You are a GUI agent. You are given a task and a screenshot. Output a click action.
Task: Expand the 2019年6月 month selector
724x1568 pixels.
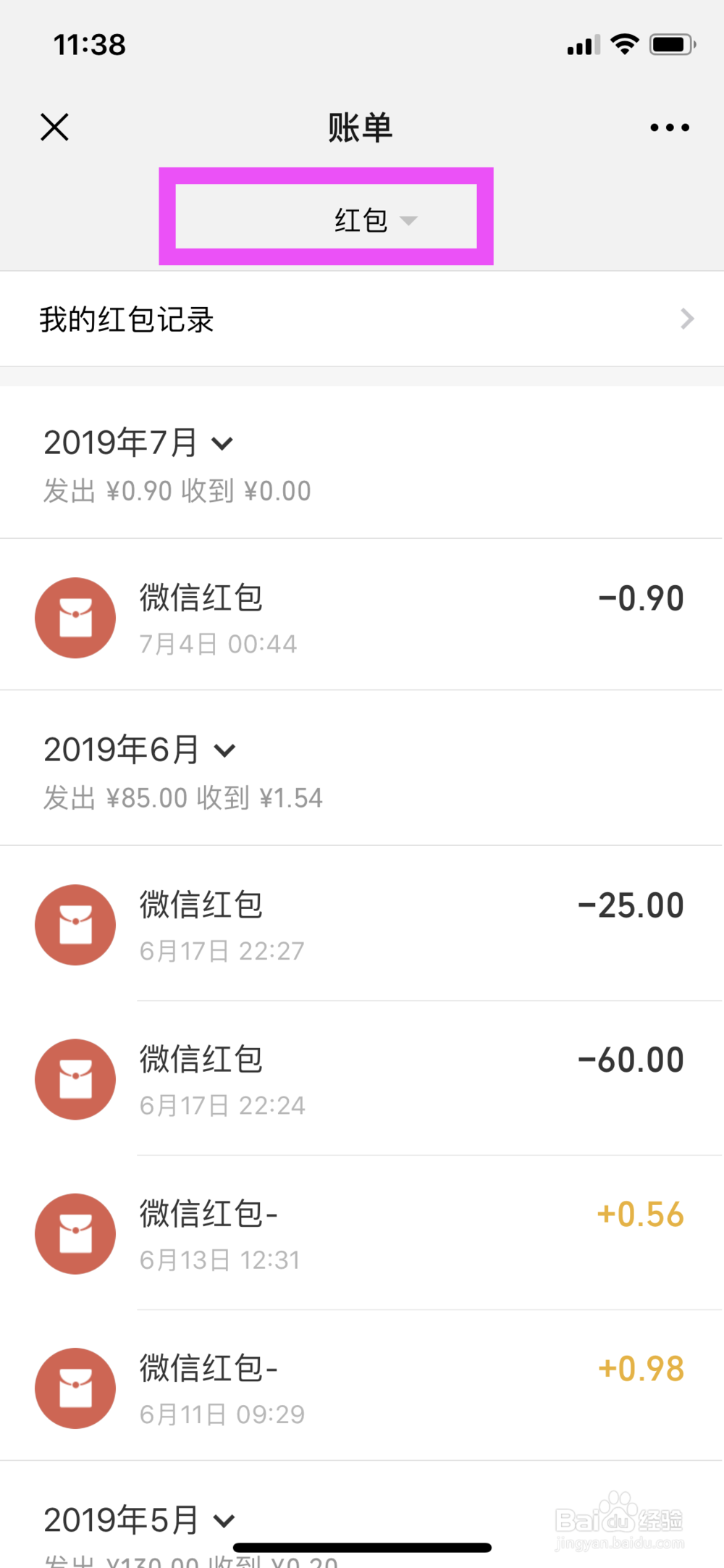point(140,750)
